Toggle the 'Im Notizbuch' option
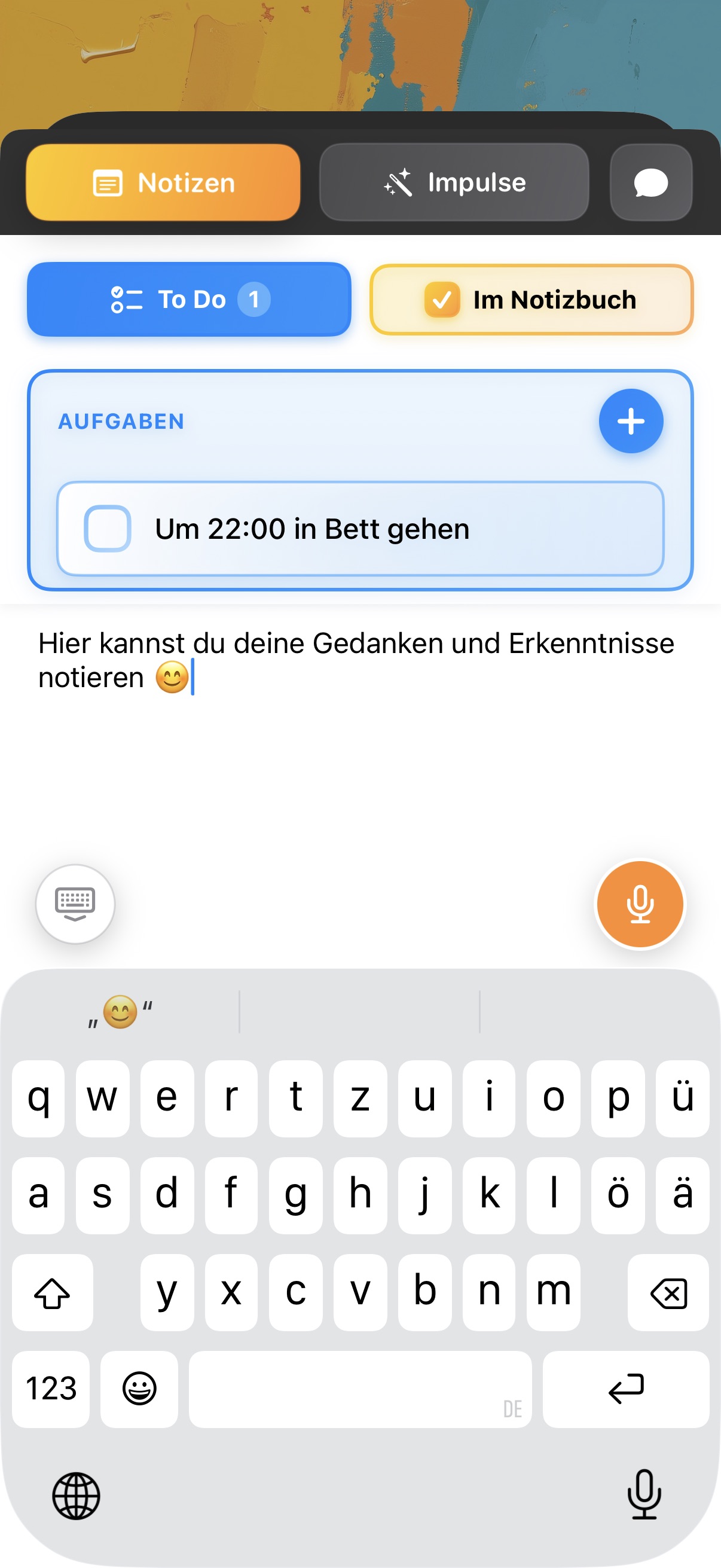 [531, 300]
